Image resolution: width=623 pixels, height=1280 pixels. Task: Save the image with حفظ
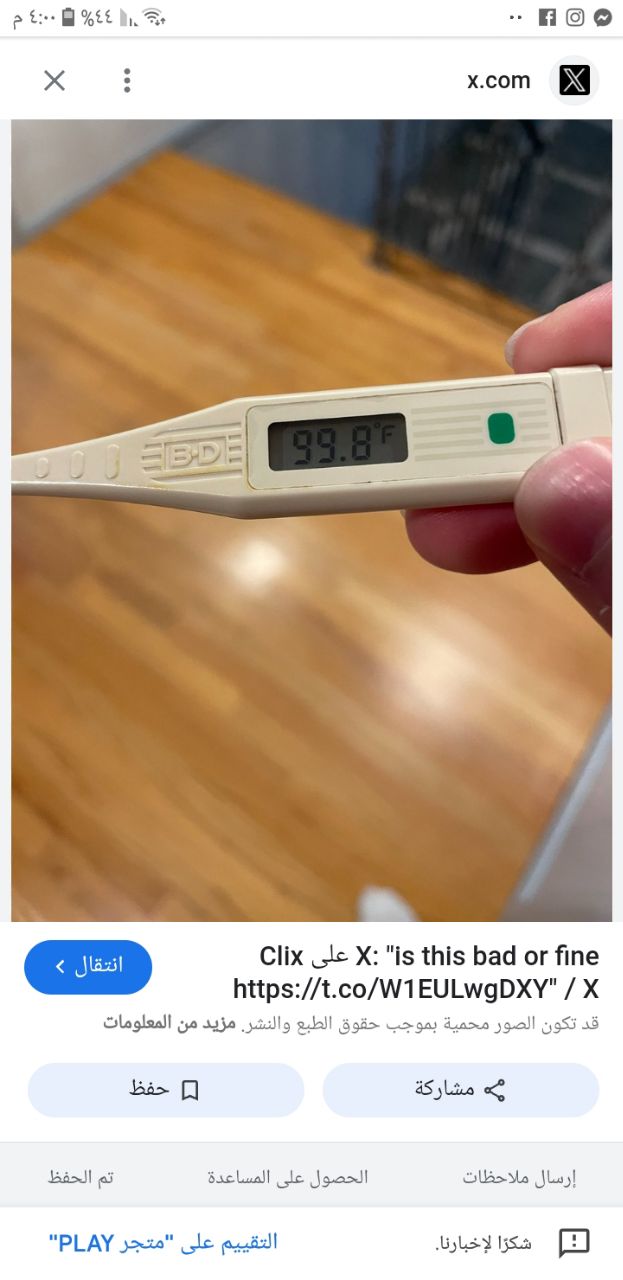point(165,1090)
